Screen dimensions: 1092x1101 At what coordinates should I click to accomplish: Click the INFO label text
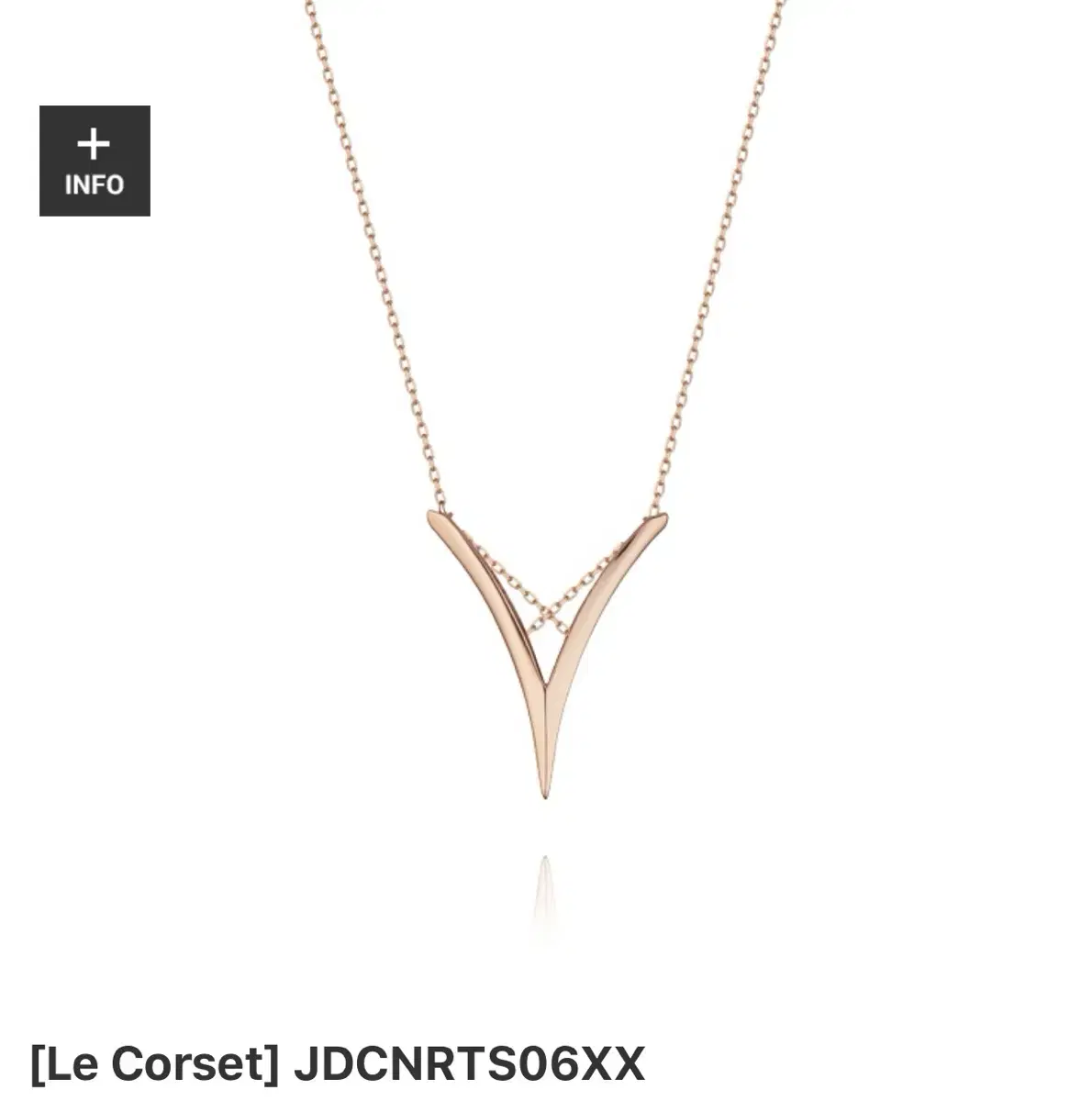[x=95, y=183]
